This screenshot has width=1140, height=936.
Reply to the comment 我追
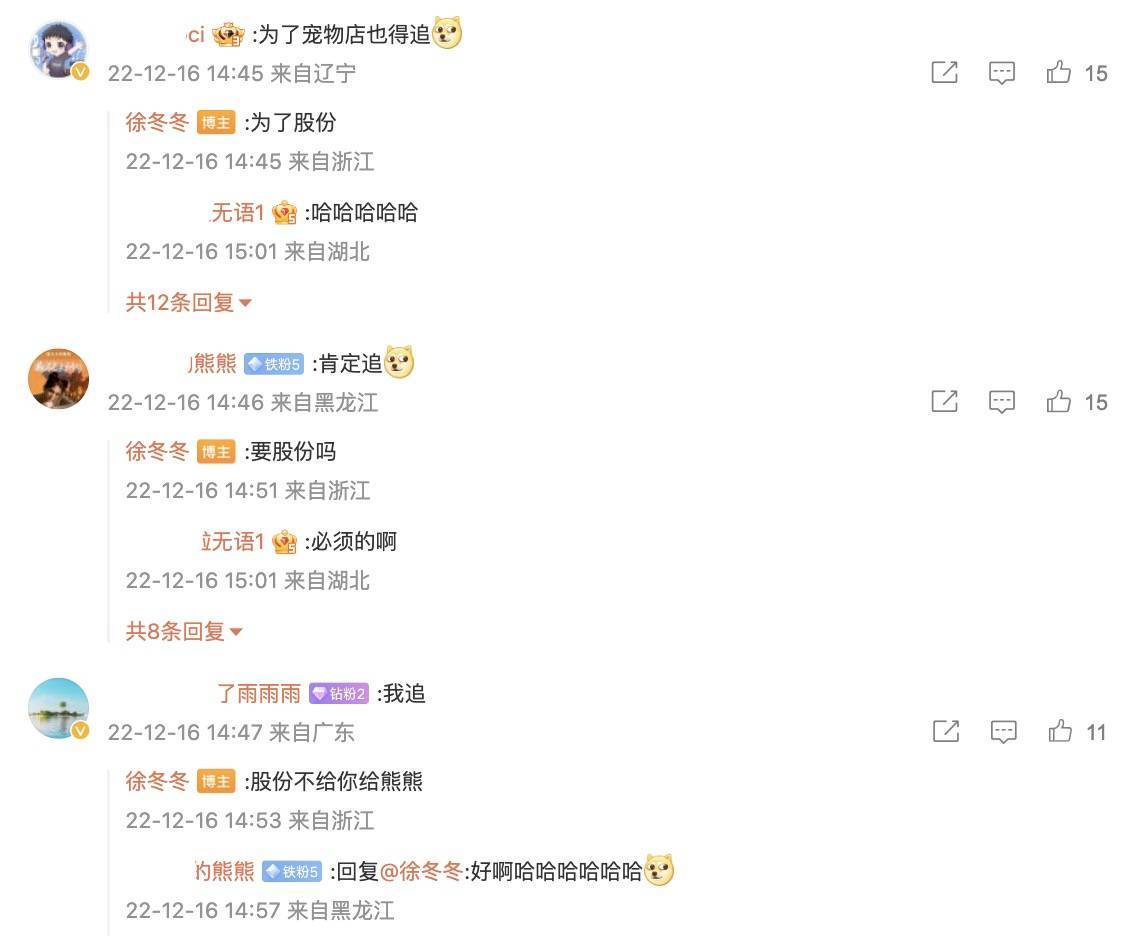(x=1003, y=732)
